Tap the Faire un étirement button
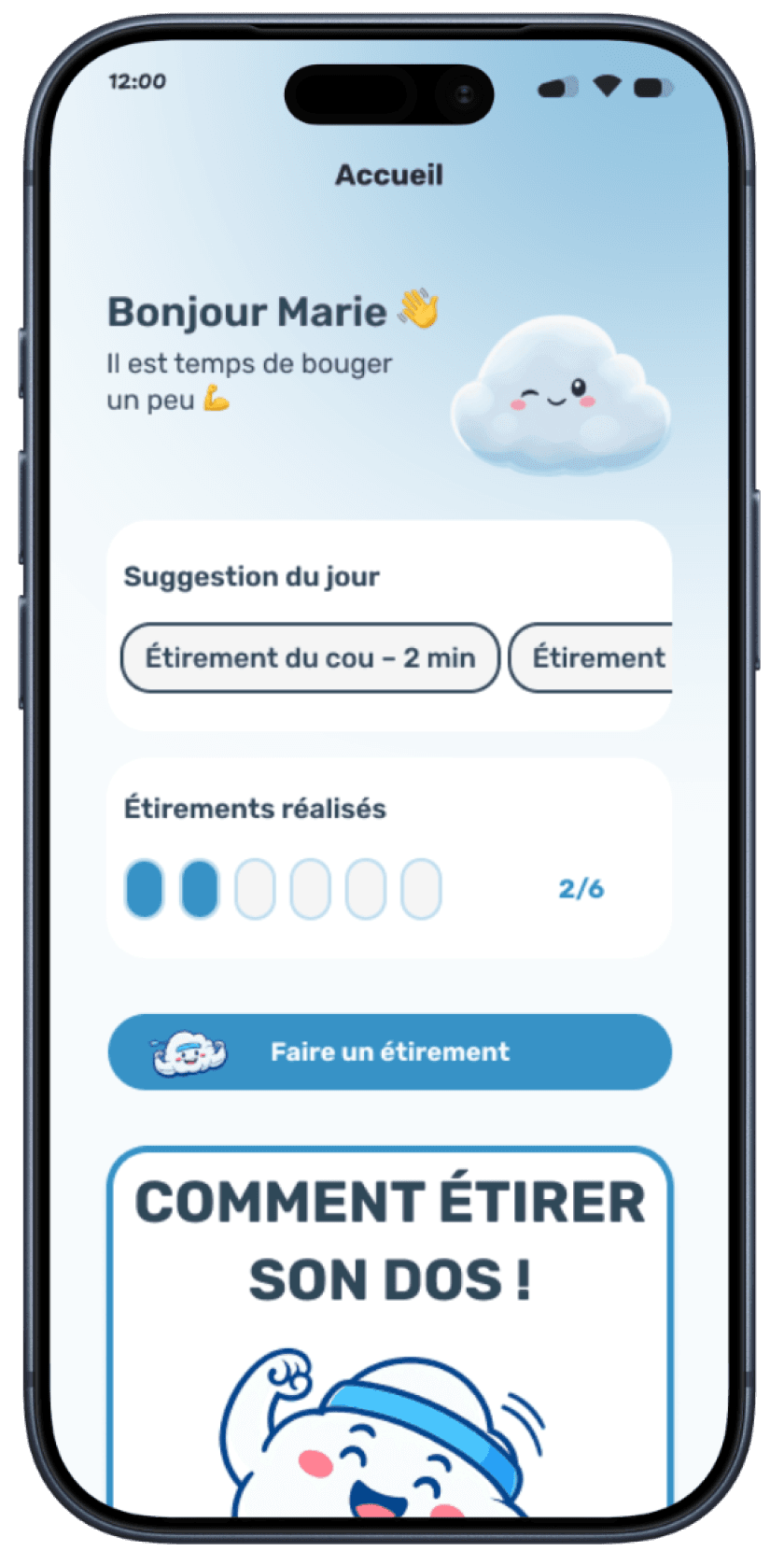Screen dimensions: 784x1565 pyautogui.click(x=390, y=1052)
